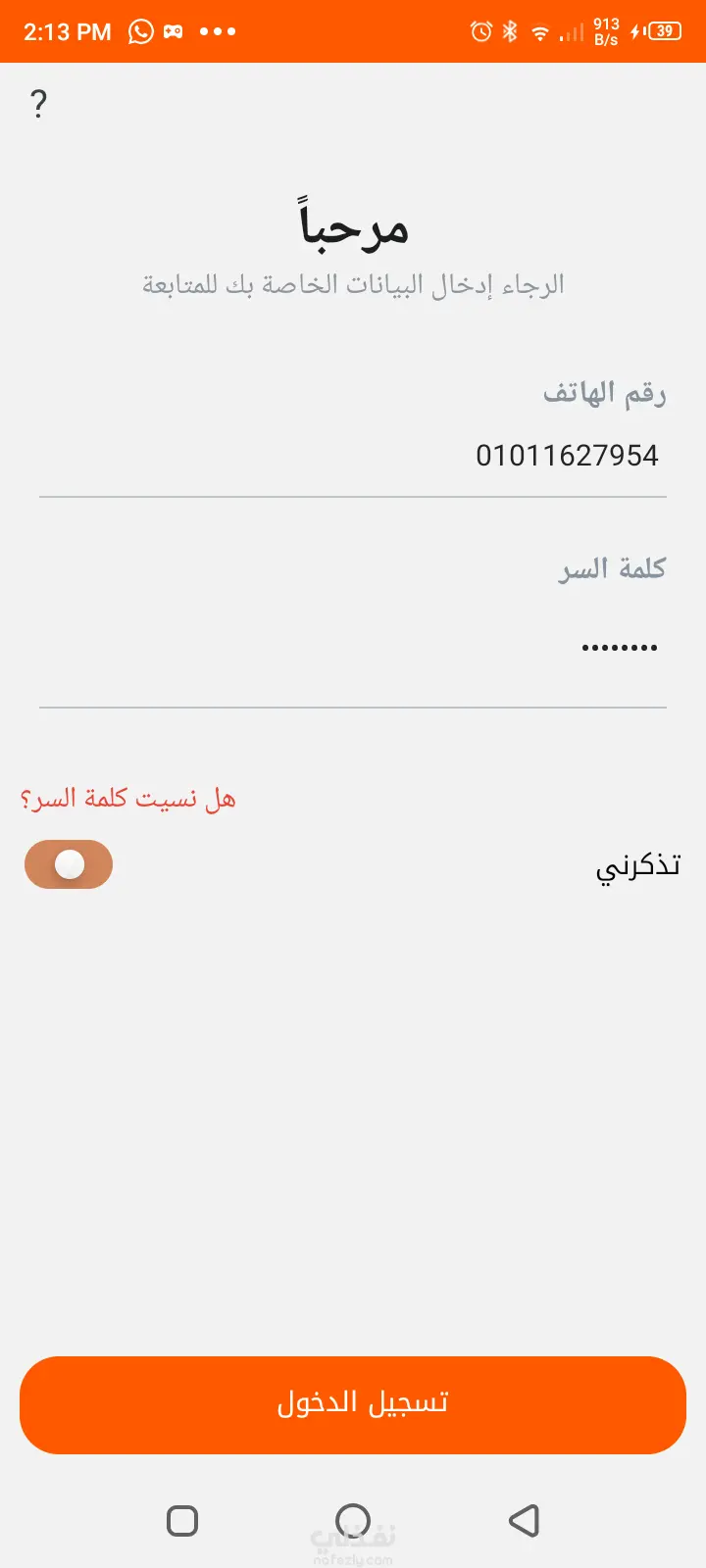The image size is (706, 1568).
Task: Tap the login button (تسجيل الدخول)
Action: (353, 1404)
